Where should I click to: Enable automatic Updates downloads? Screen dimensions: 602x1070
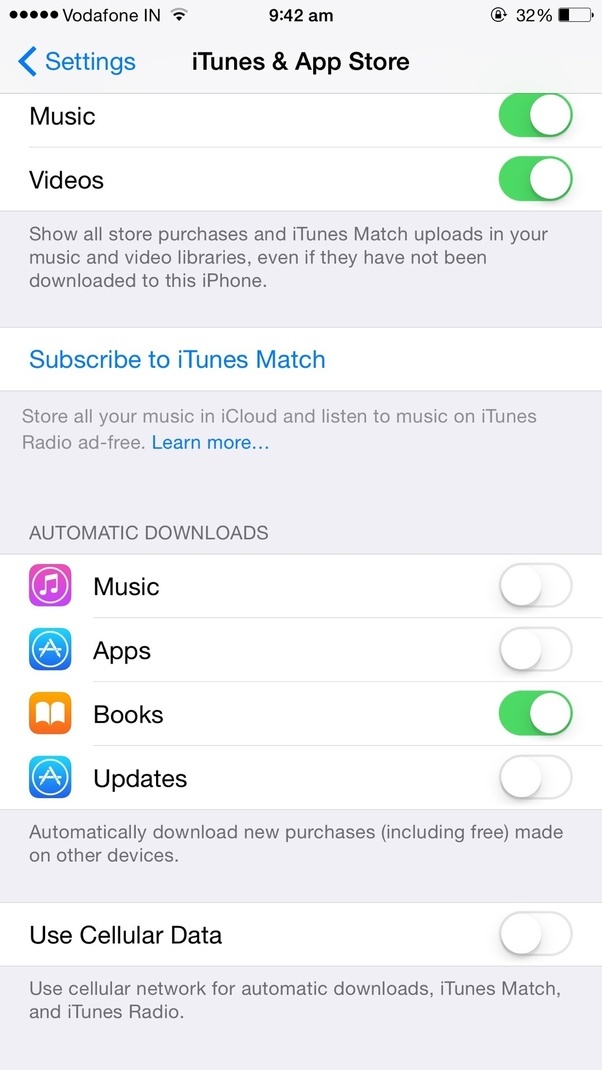pos(535,778)
